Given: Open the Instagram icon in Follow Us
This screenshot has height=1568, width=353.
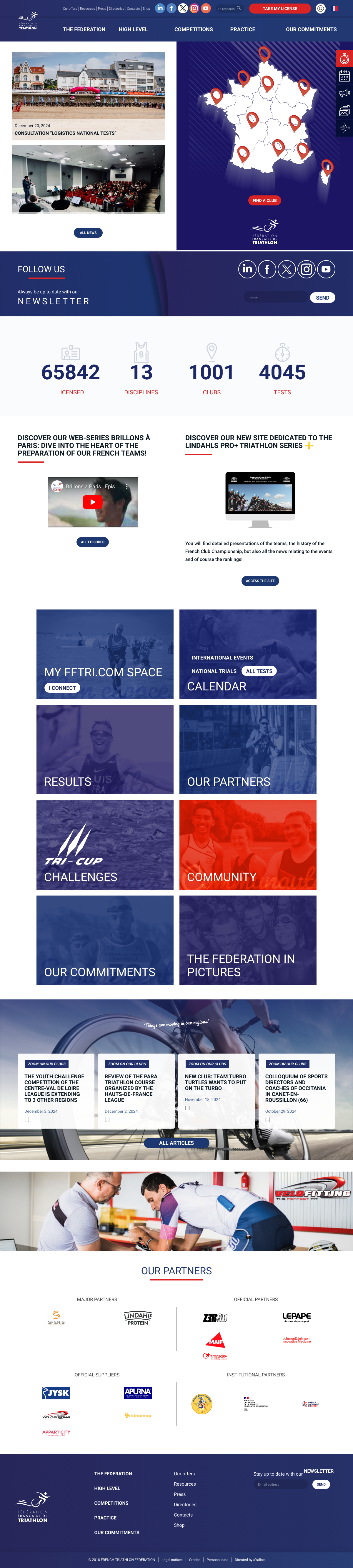Looking at the screenshot, I should [306, 269].
